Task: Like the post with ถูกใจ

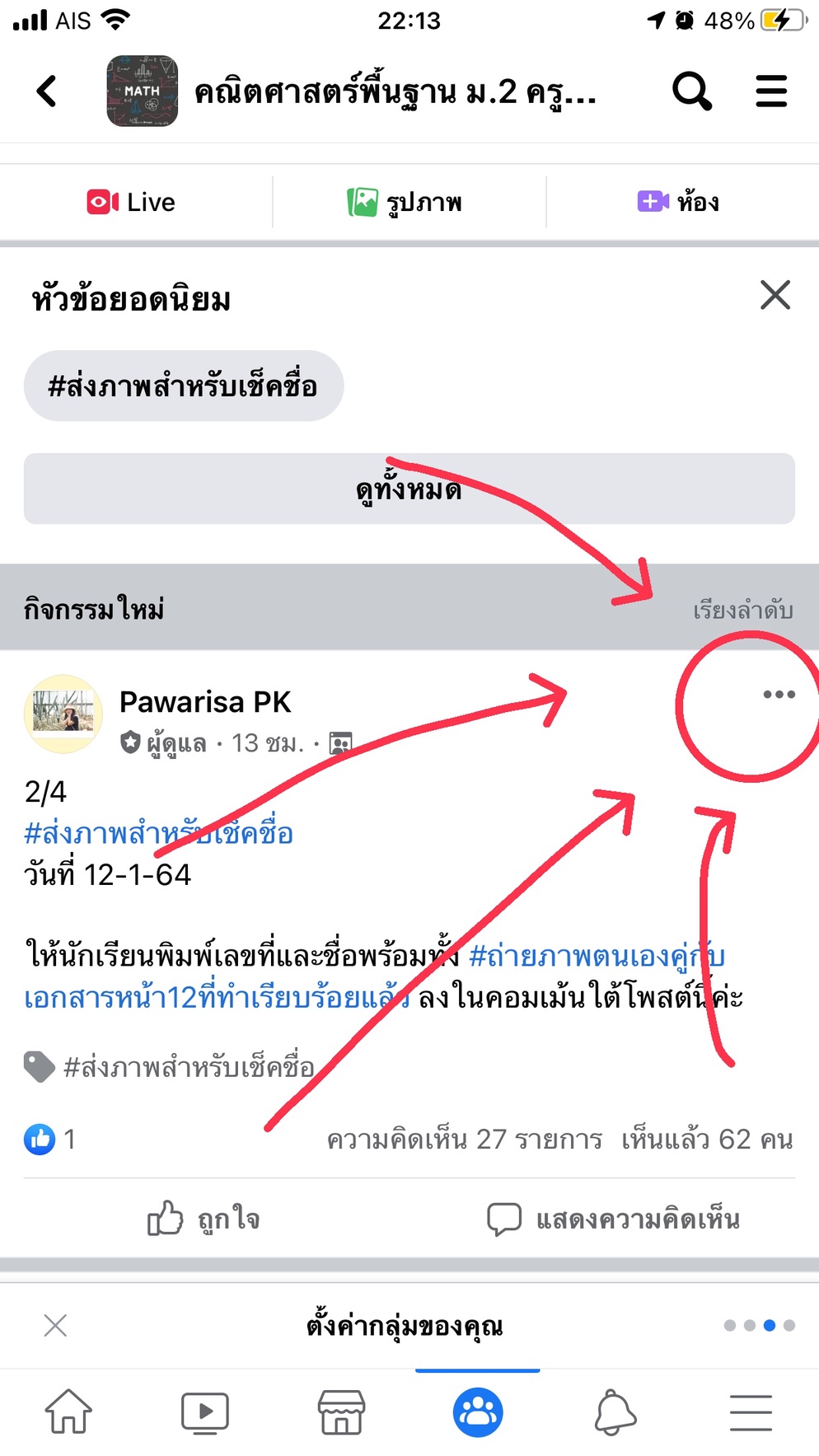Action: tap(204, 1219)
